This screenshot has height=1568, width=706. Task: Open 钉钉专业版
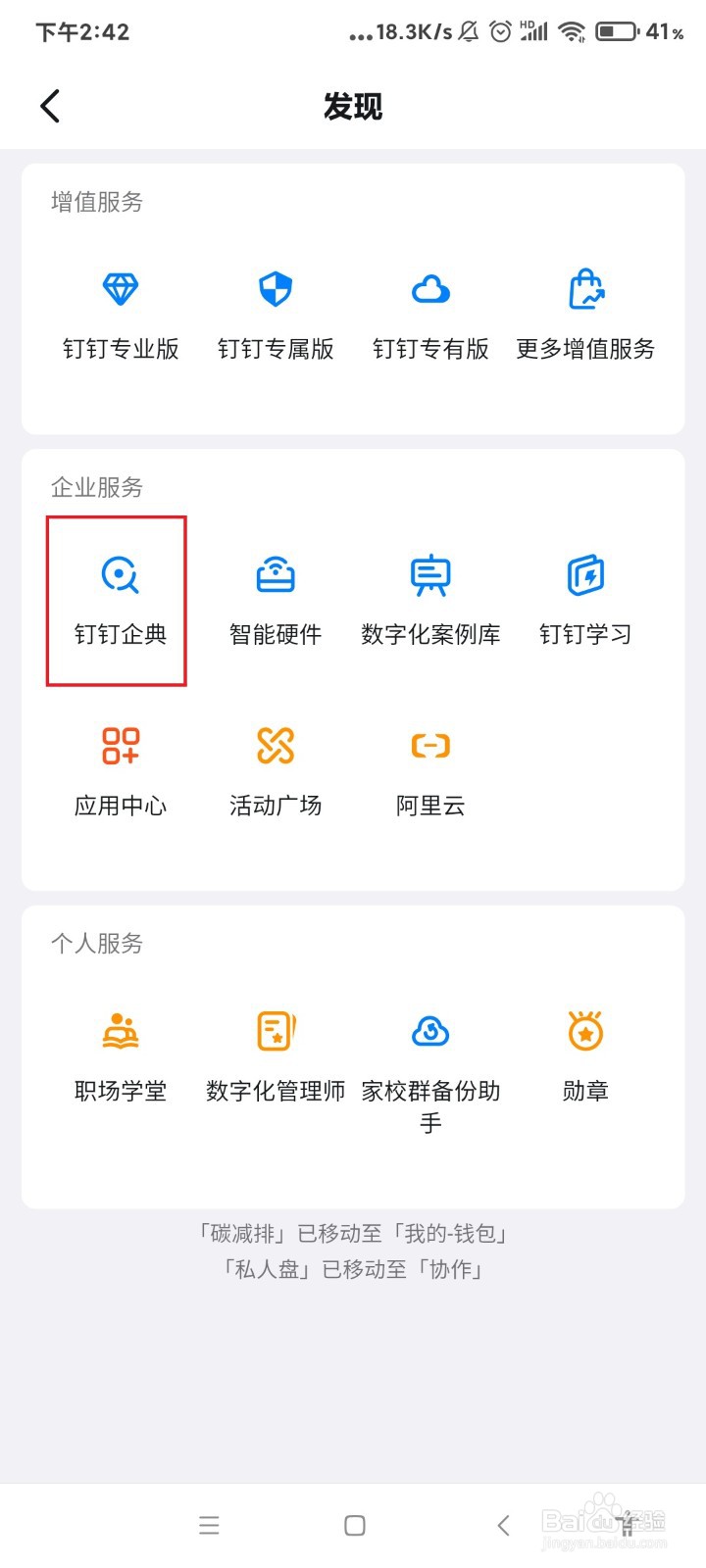pos(121,314)
